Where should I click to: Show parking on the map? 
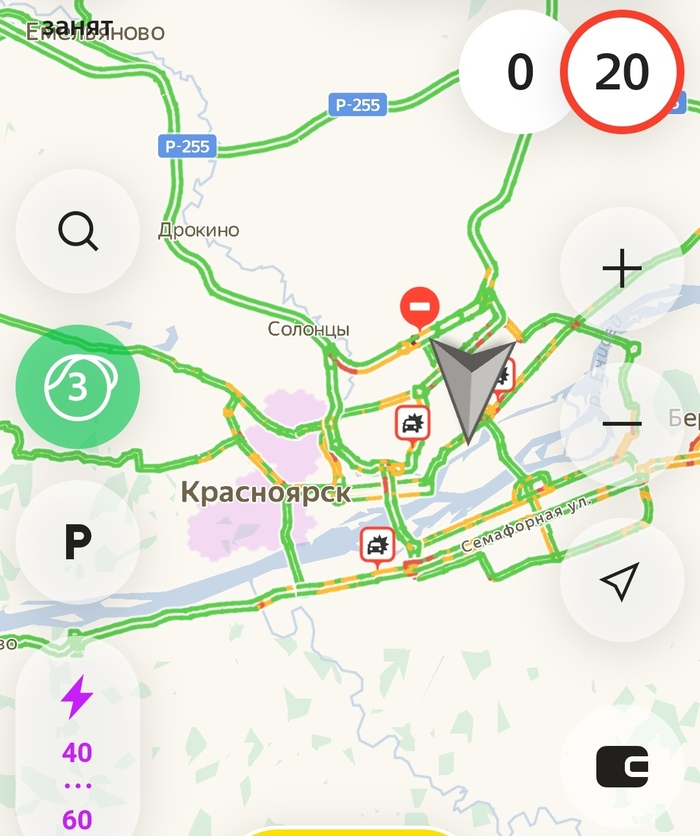click(x=78, y=542)
